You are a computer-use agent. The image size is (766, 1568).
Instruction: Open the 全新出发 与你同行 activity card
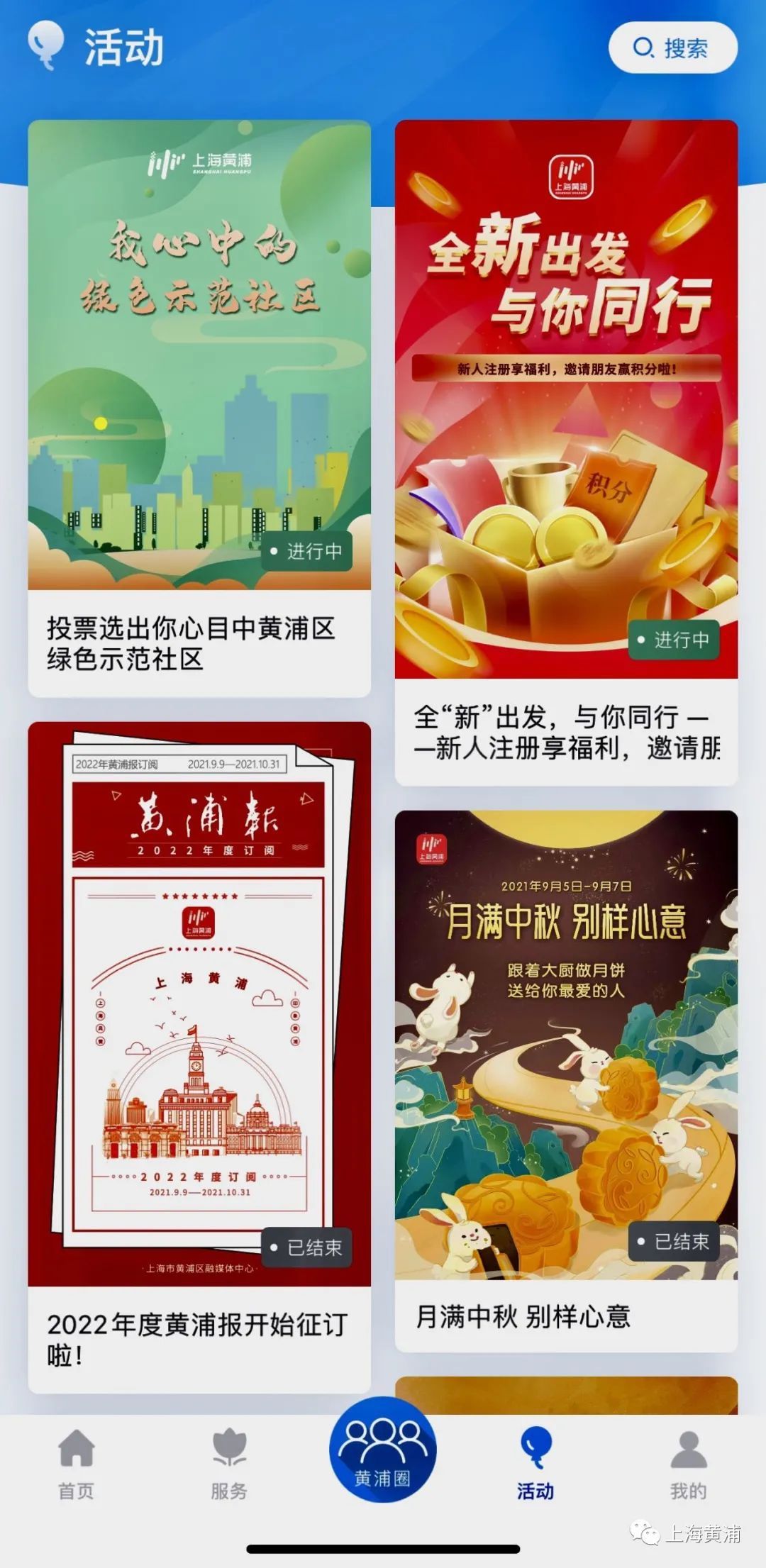click(566, 452)
